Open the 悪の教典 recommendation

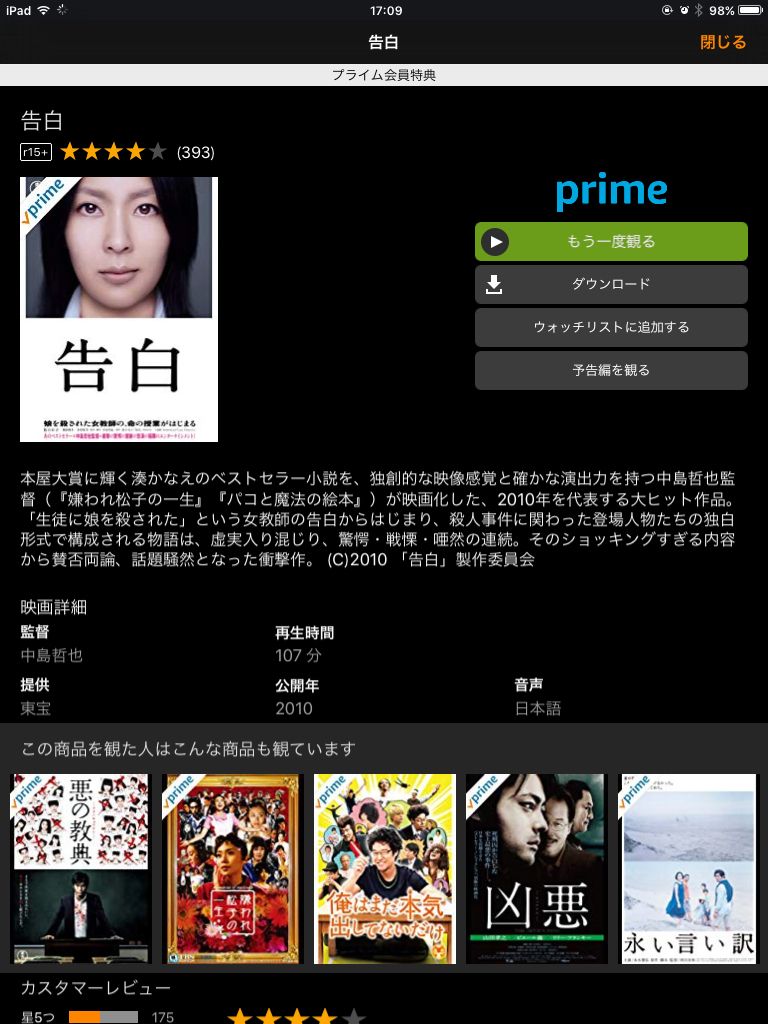[80, 869]
